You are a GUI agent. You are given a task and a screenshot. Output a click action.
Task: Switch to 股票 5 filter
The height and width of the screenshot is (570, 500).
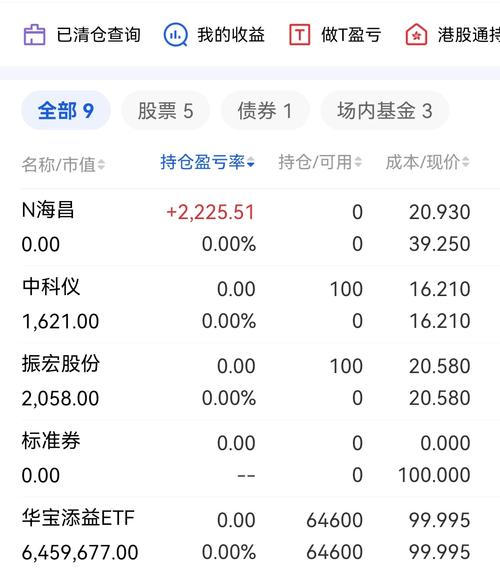click(x=165, y=111)
